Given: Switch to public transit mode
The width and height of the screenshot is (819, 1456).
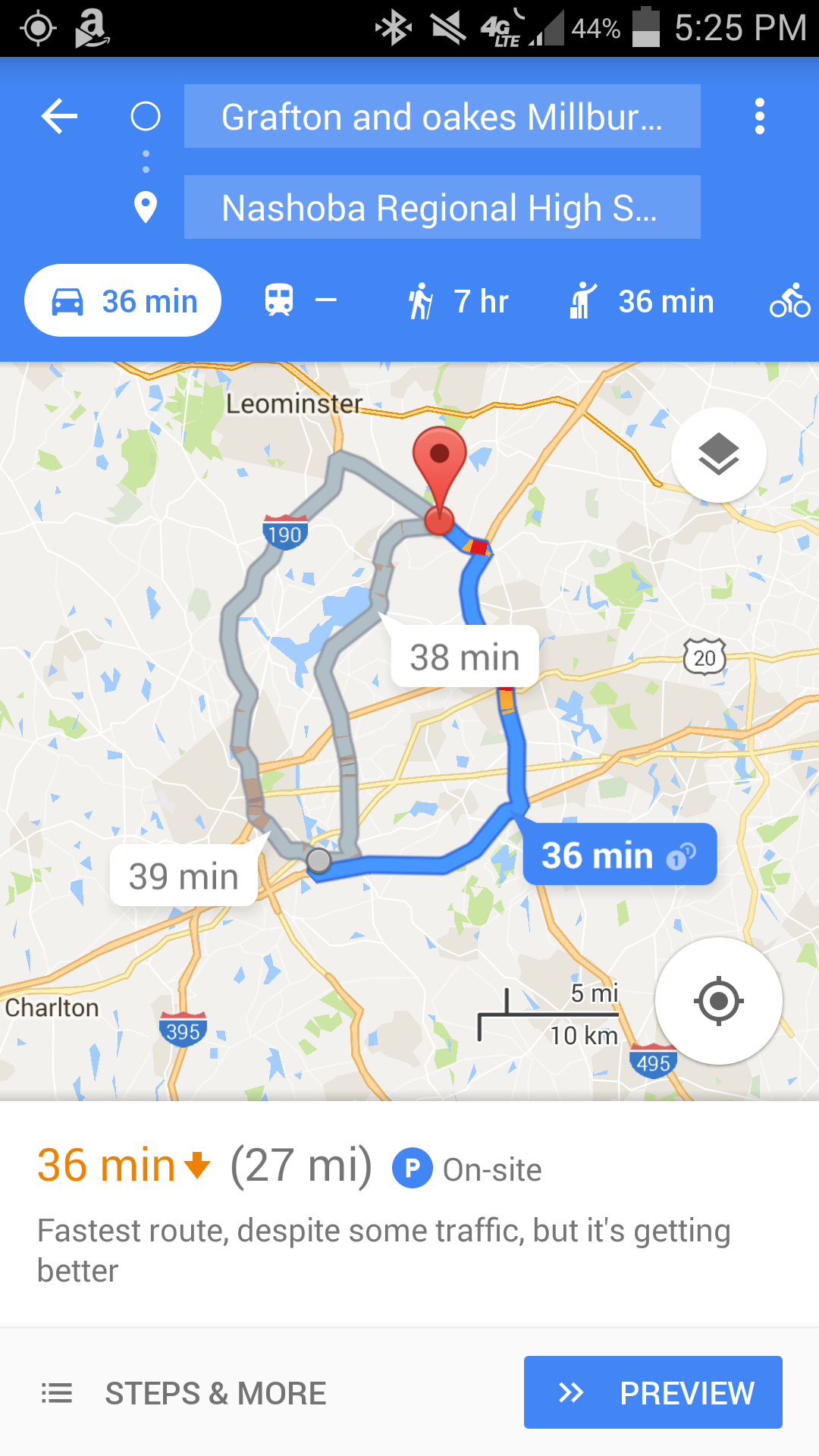Looking at the screenshot, I should click(300, 301).
